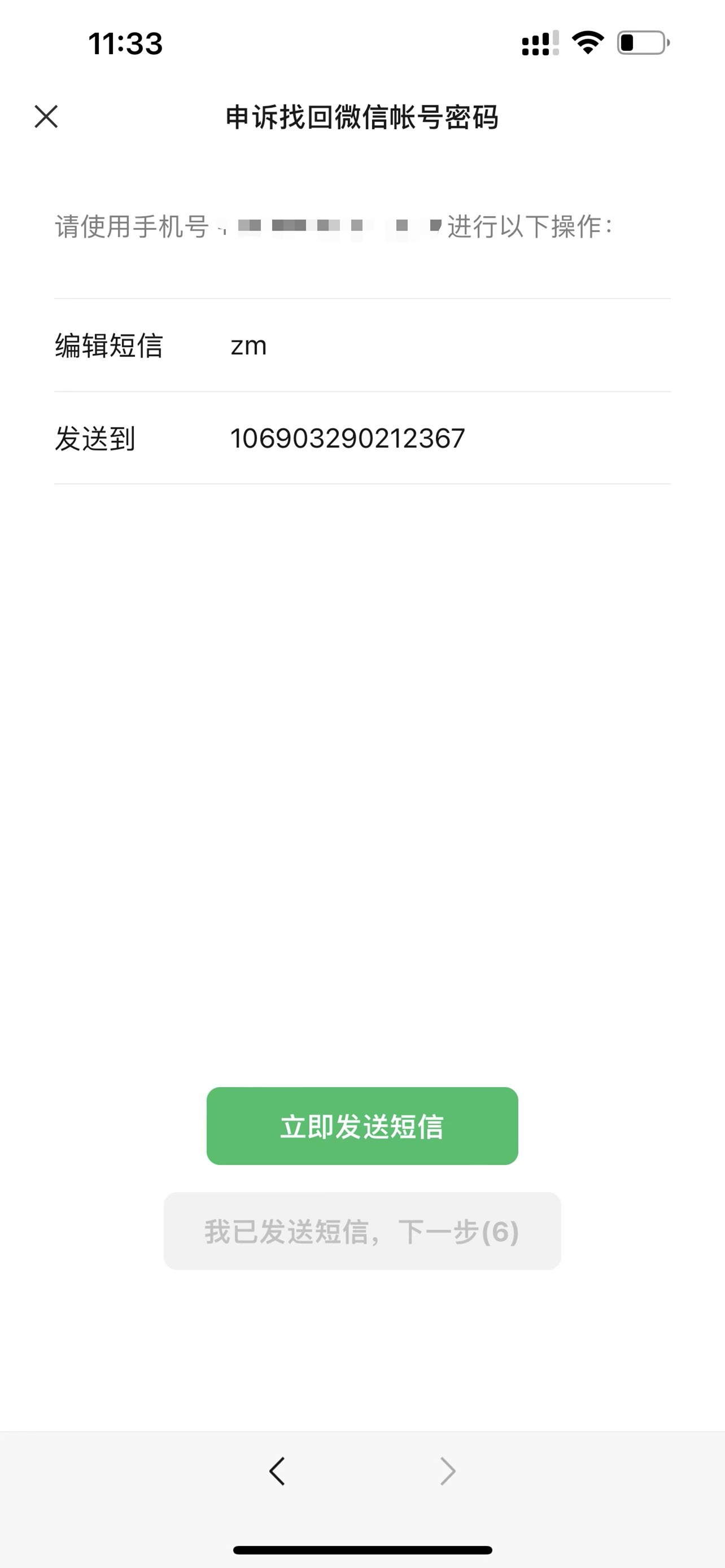Go forward with the browser forward arrow
Image resolution: width=725 pixels, height=1568 pixels.
tap(448, 1471)
